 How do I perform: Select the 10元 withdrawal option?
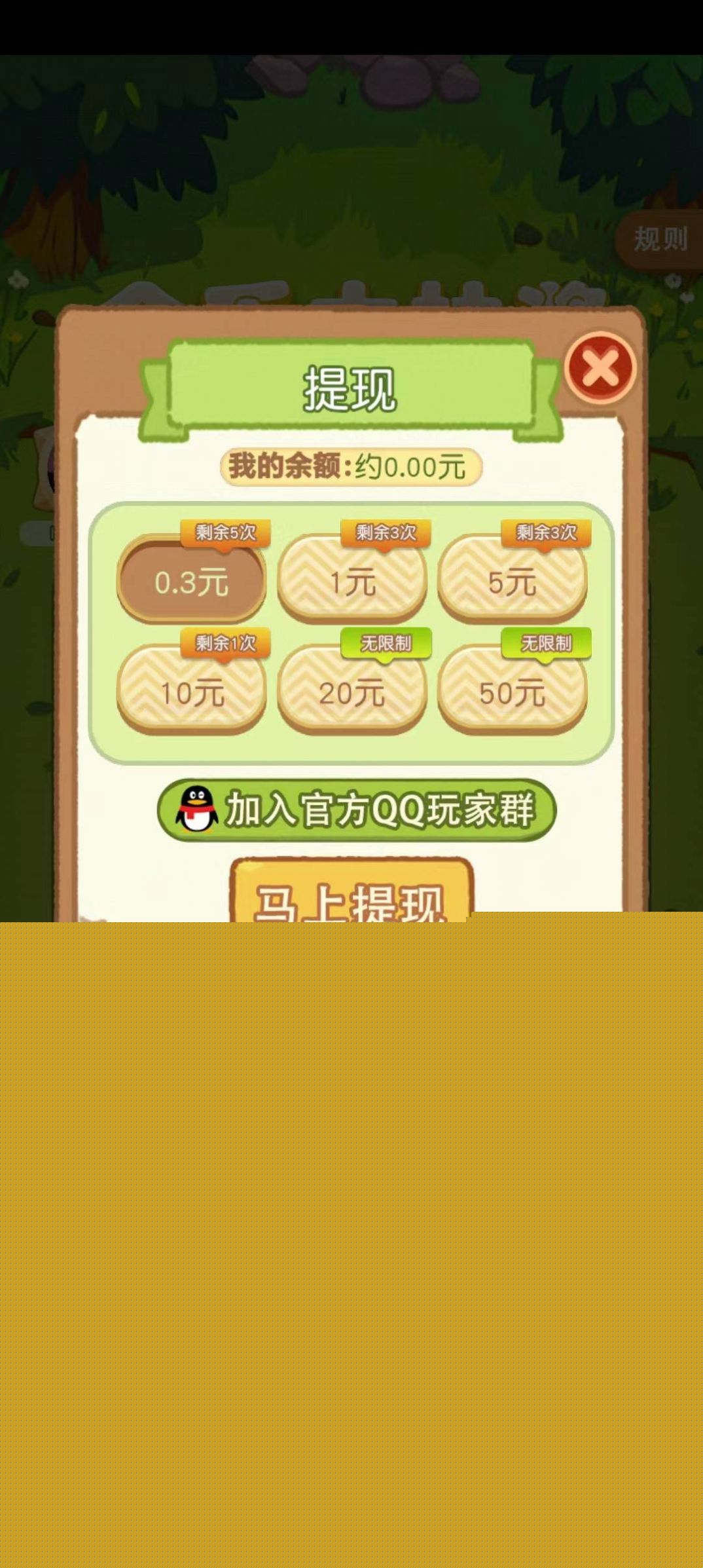(191, 690)
